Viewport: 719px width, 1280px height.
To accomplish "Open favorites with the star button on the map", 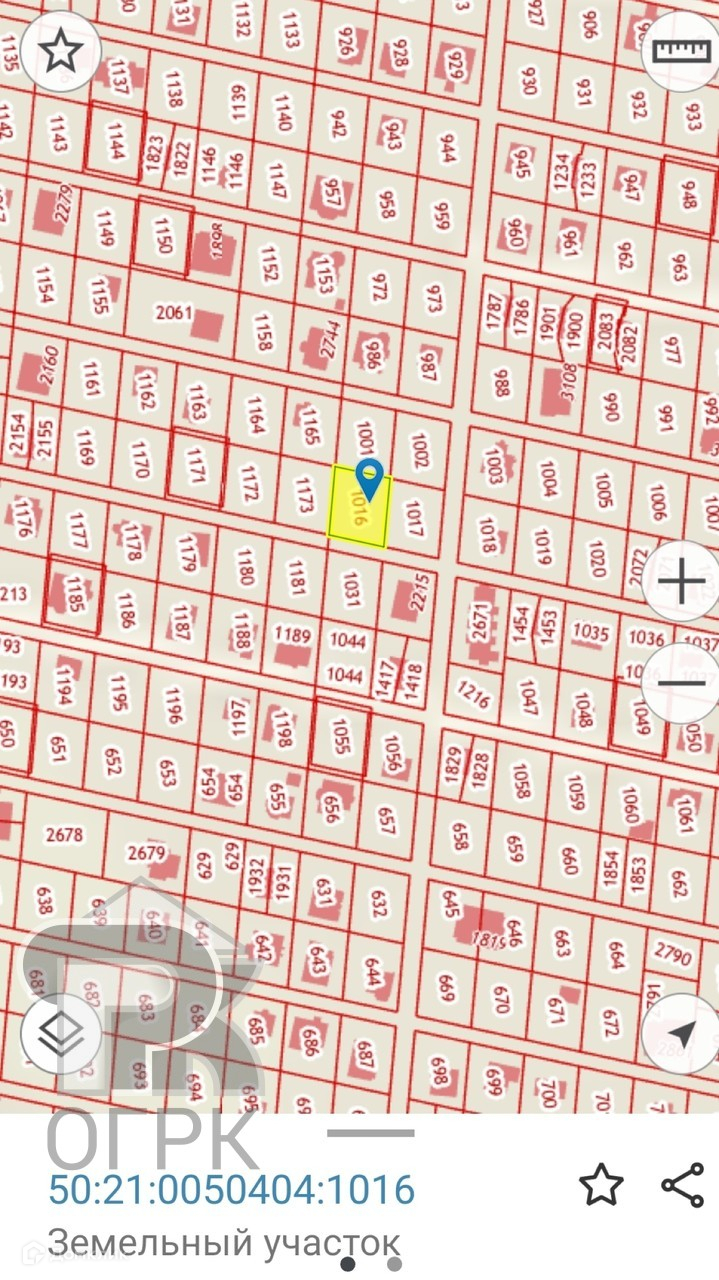I will point(61,51).
